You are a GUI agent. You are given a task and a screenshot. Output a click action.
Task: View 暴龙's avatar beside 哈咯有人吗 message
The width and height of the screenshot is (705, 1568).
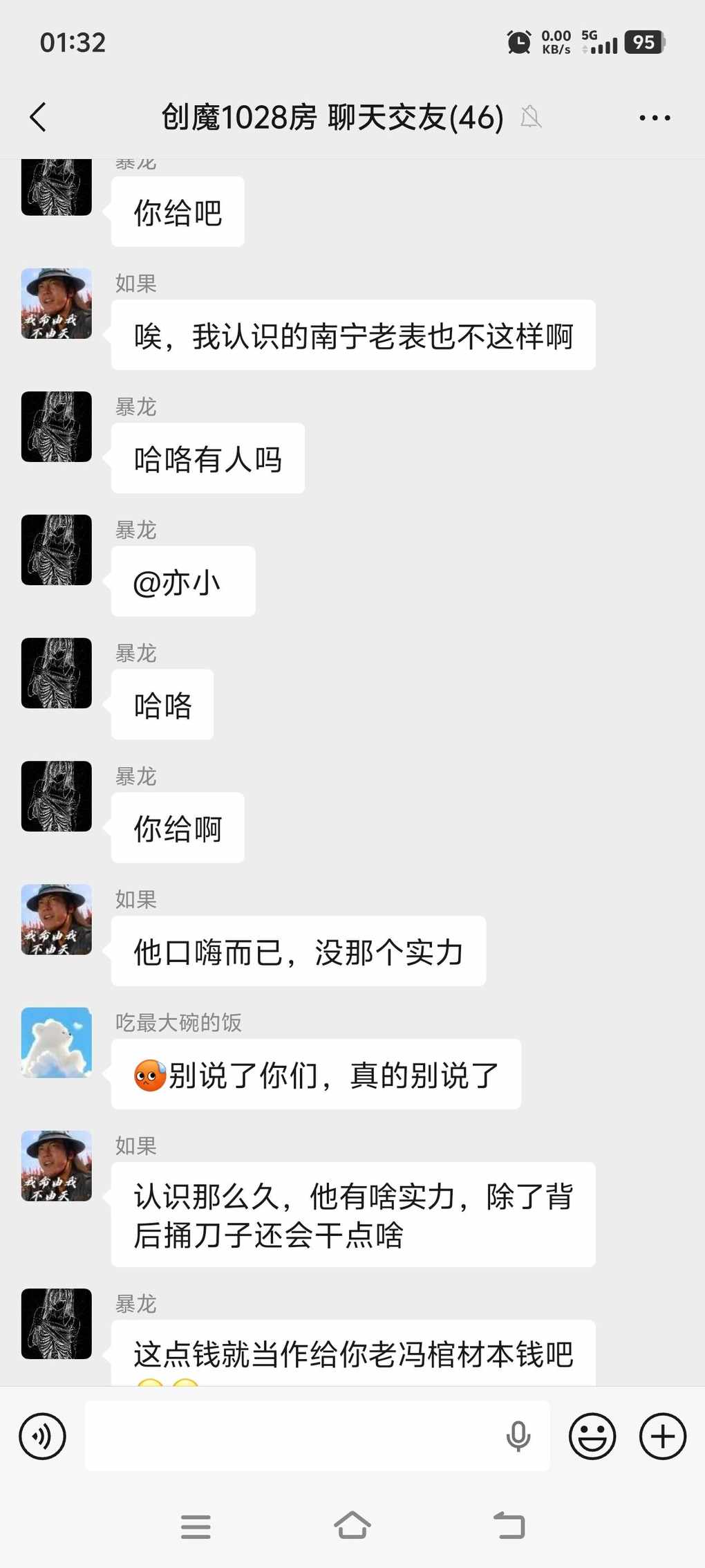57,427
